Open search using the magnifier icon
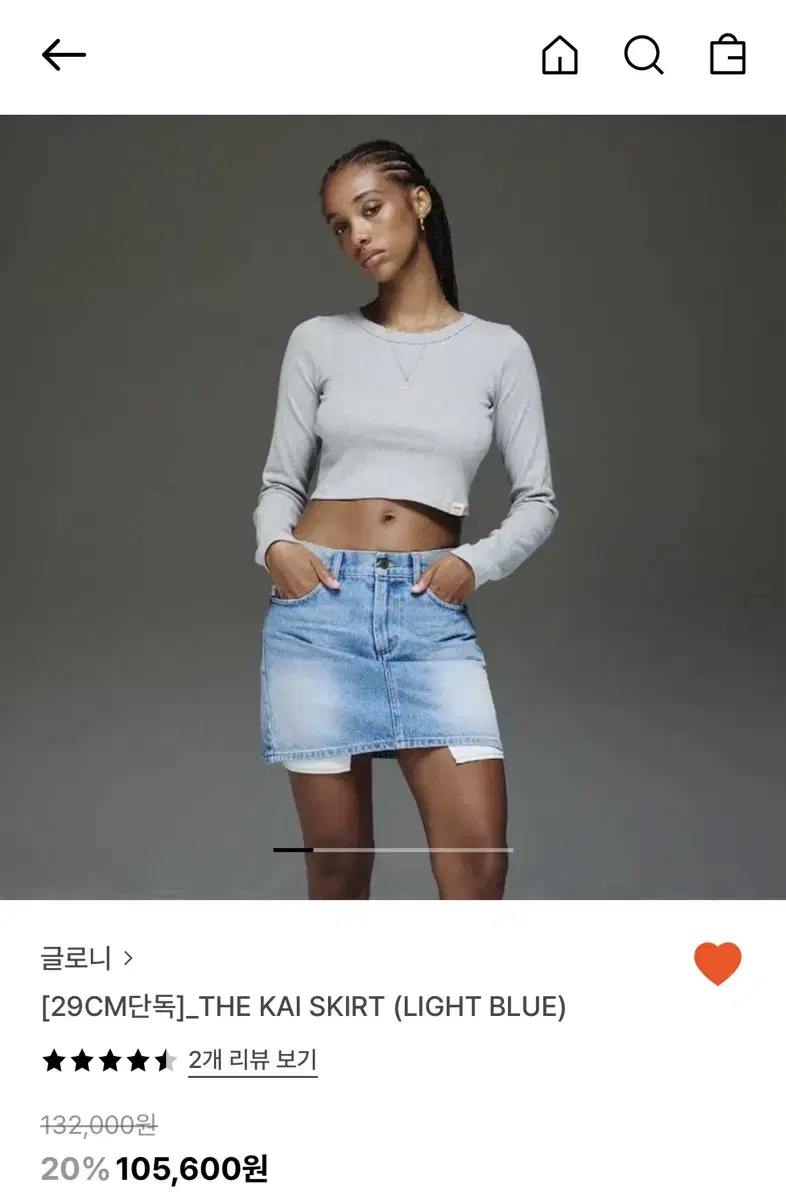This screenshot has width=786, height=1200. pyautogui.click(x=644, y=55)
